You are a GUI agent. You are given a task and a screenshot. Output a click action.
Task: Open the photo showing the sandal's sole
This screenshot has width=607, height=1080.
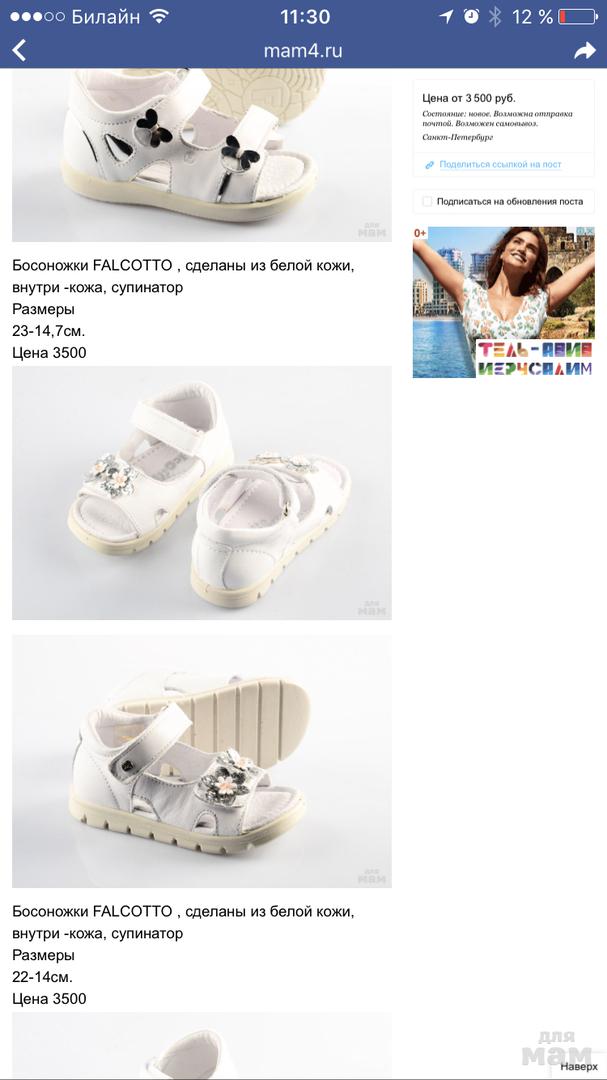(x=201, y=761)
